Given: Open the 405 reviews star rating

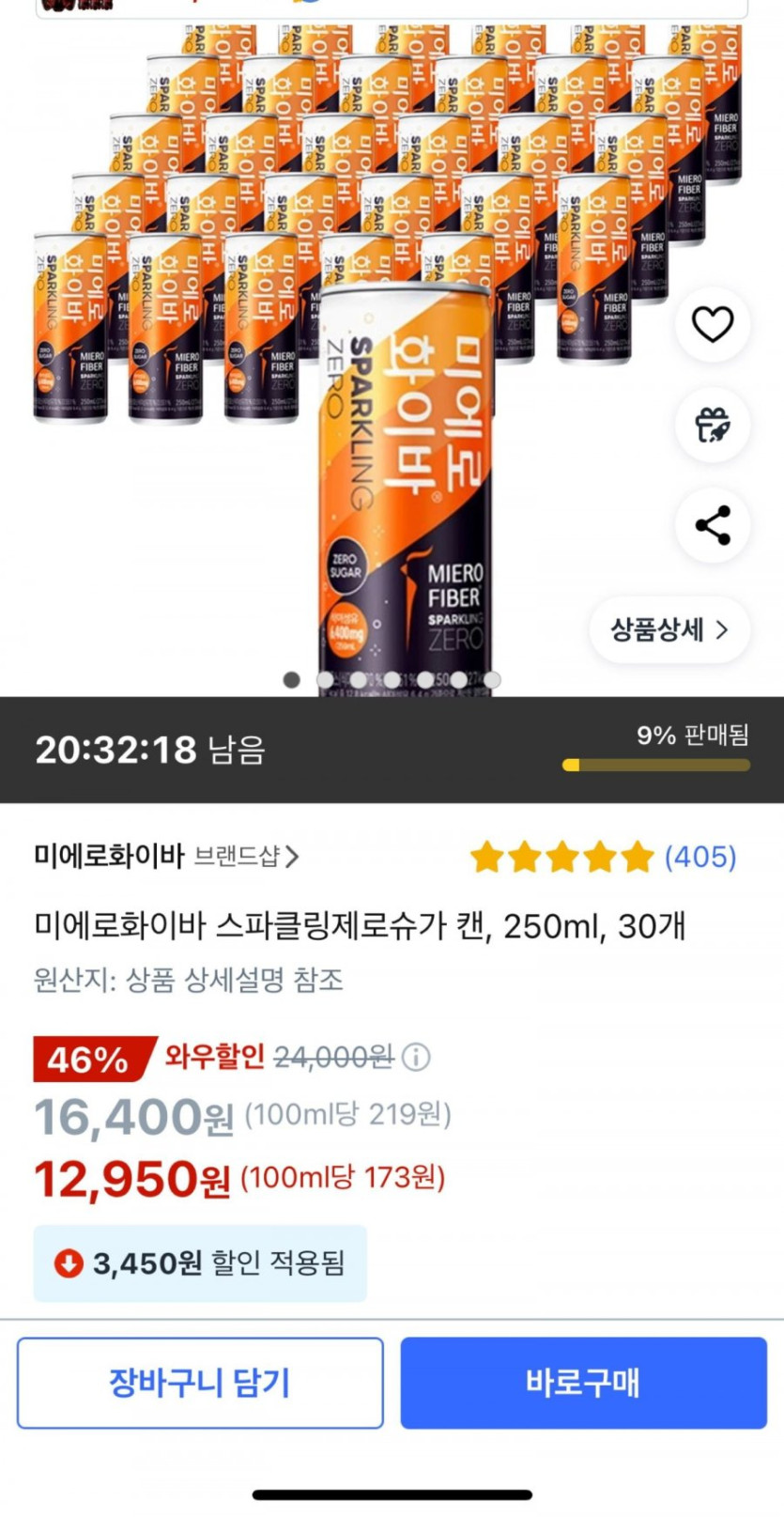Looking at the screenshot, I should (x=603, y=857).
